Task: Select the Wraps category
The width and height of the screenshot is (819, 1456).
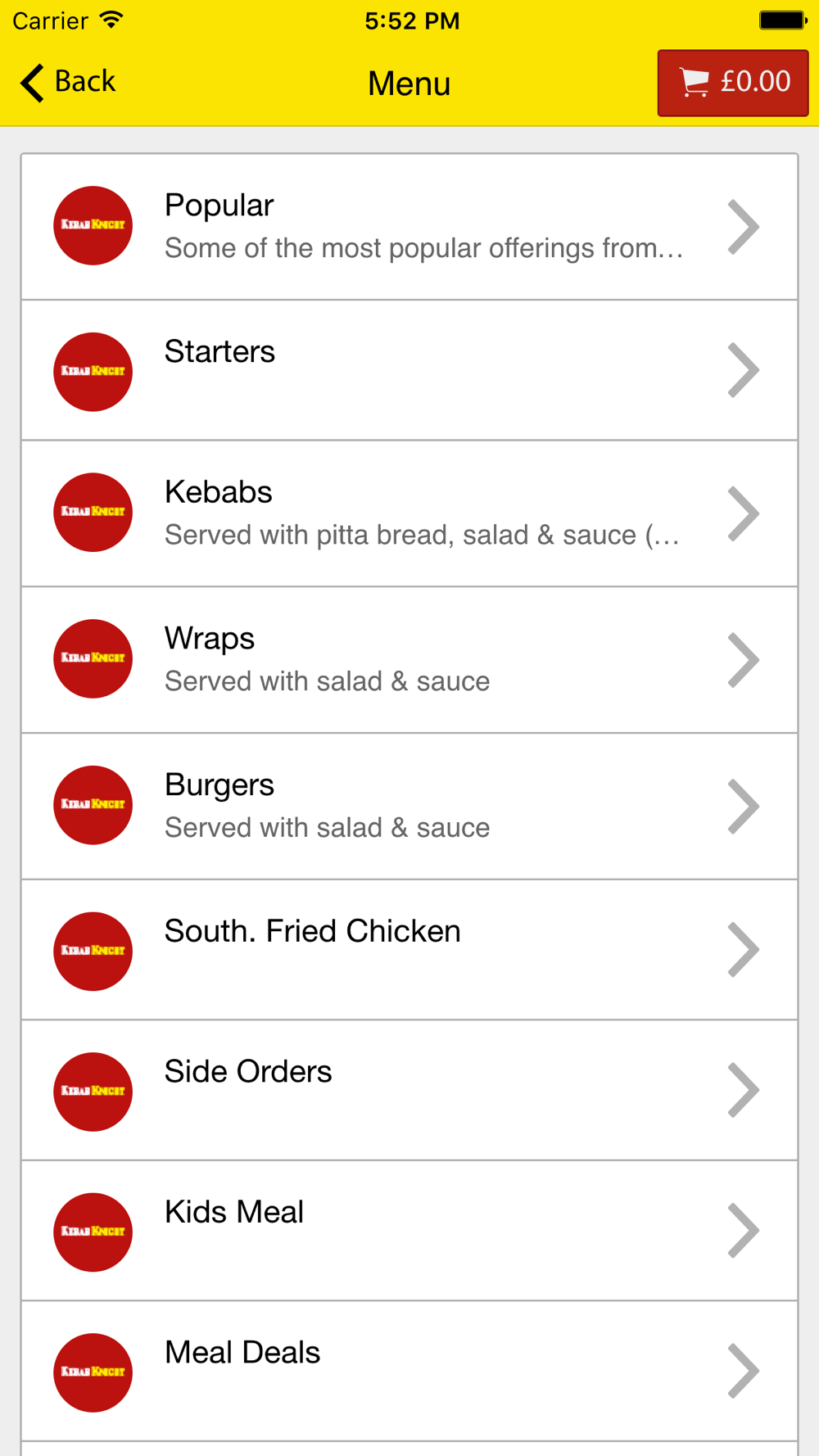Action: pyautogui.click(x=409, y=660)
